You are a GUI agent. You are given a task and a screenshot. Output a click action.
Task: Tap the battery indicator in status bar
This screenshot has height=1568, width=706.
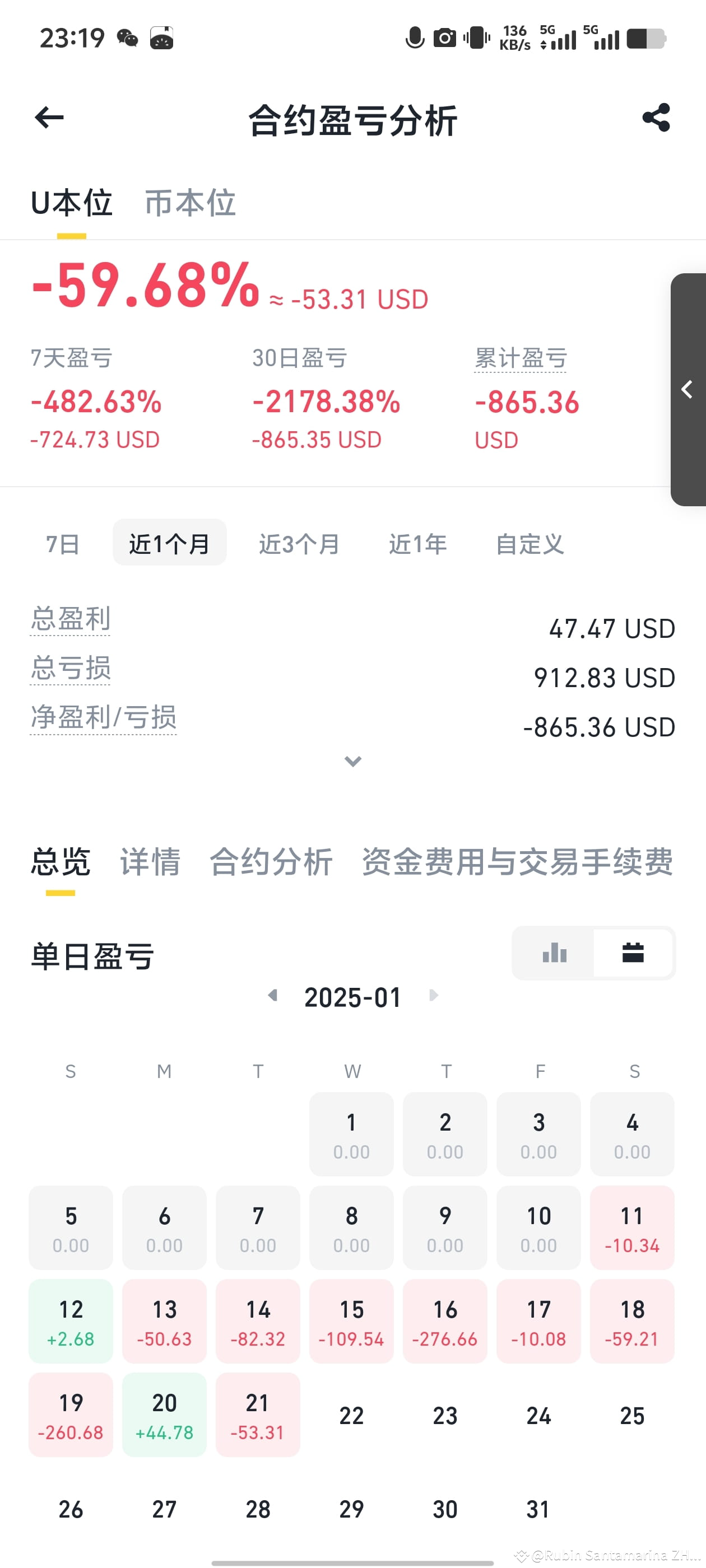tap(648, 38)
